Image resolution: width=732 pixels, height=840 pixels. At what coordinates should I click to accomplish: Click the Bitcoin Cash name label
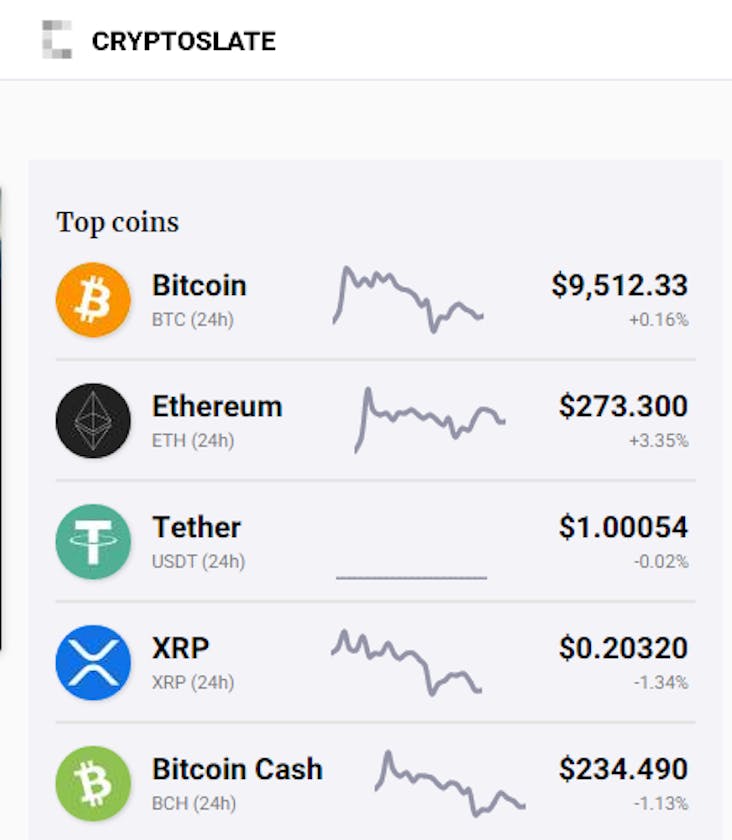click(238, 770)
